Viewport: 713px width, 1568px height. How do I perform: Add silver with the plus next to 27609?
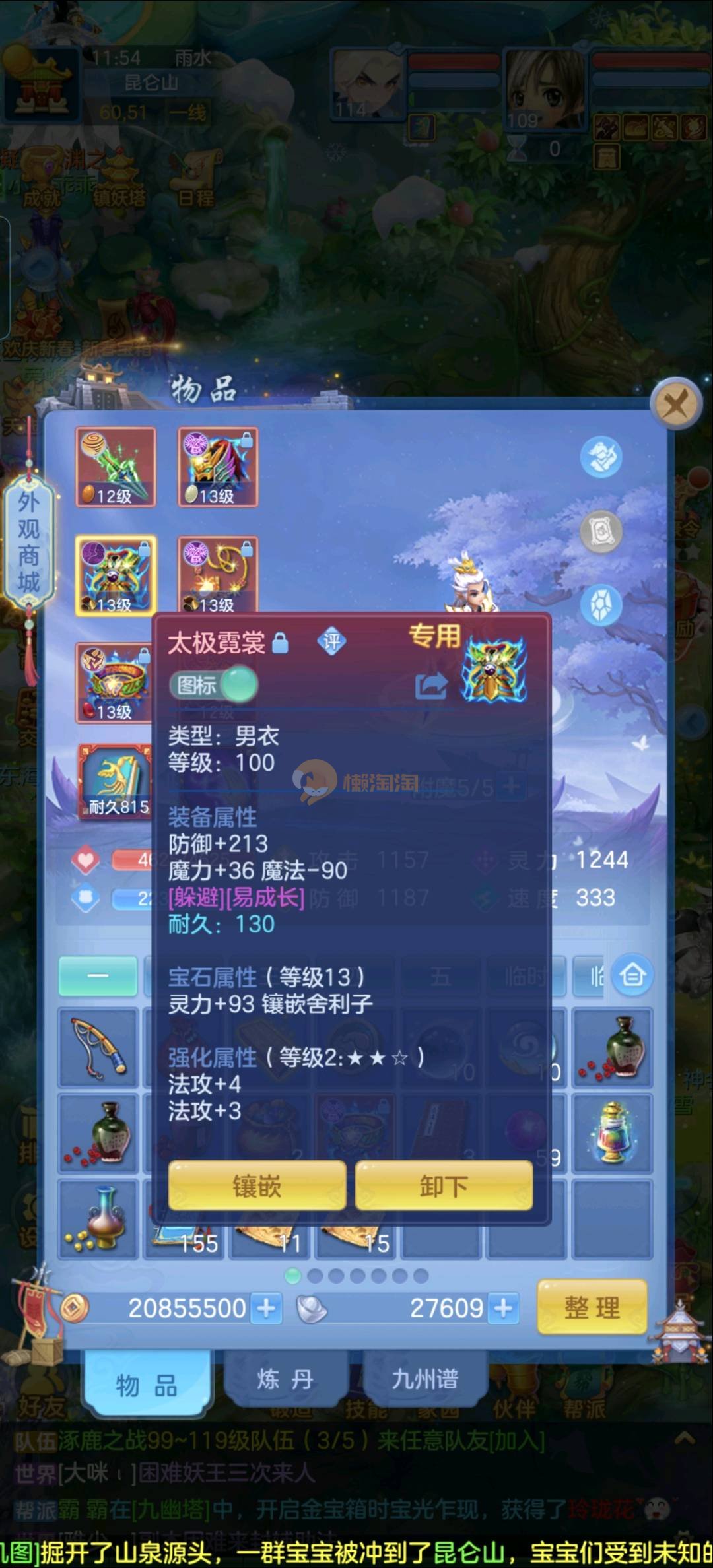click(x=503, y=1308)
